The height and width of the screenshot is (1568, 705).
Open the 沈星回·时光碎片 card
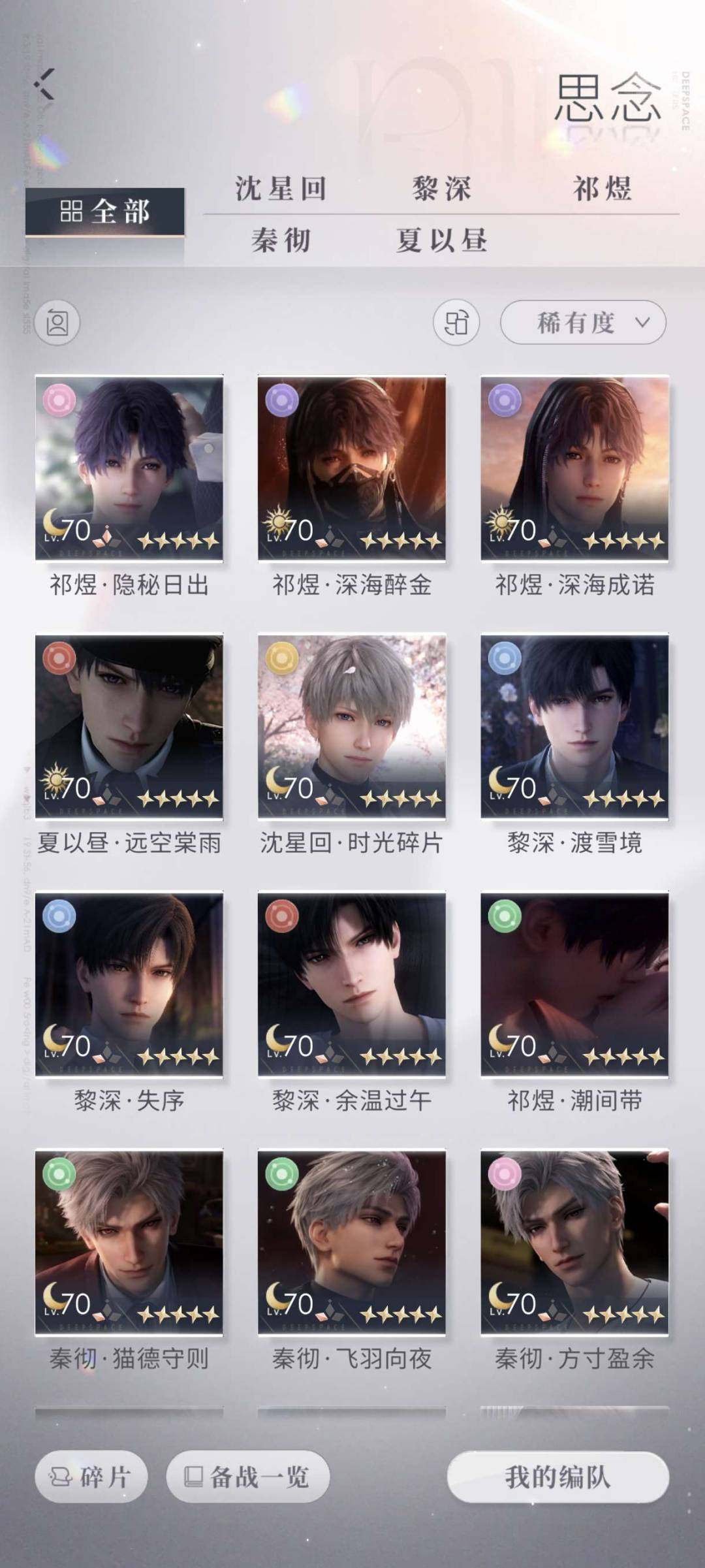352,726
